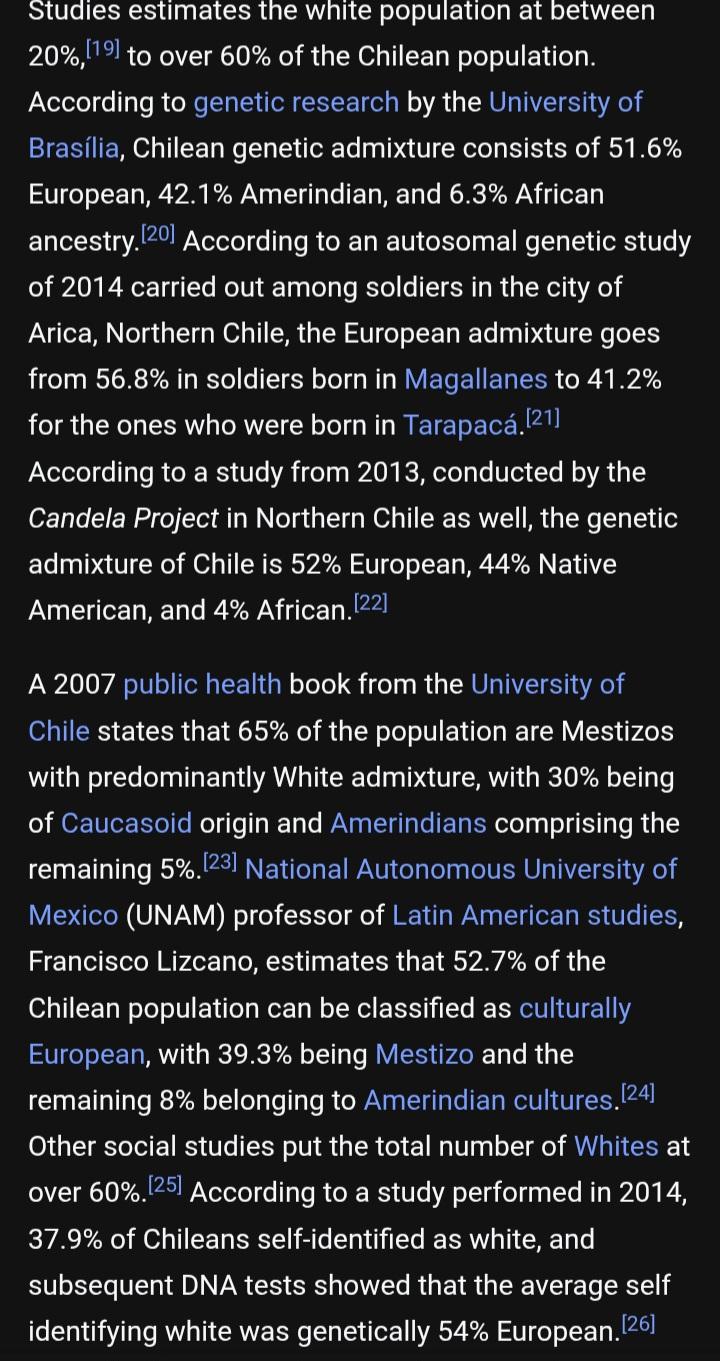Open Amerindian cultures link
The width and height of the screenshot is (720, 1361).
490,1100
